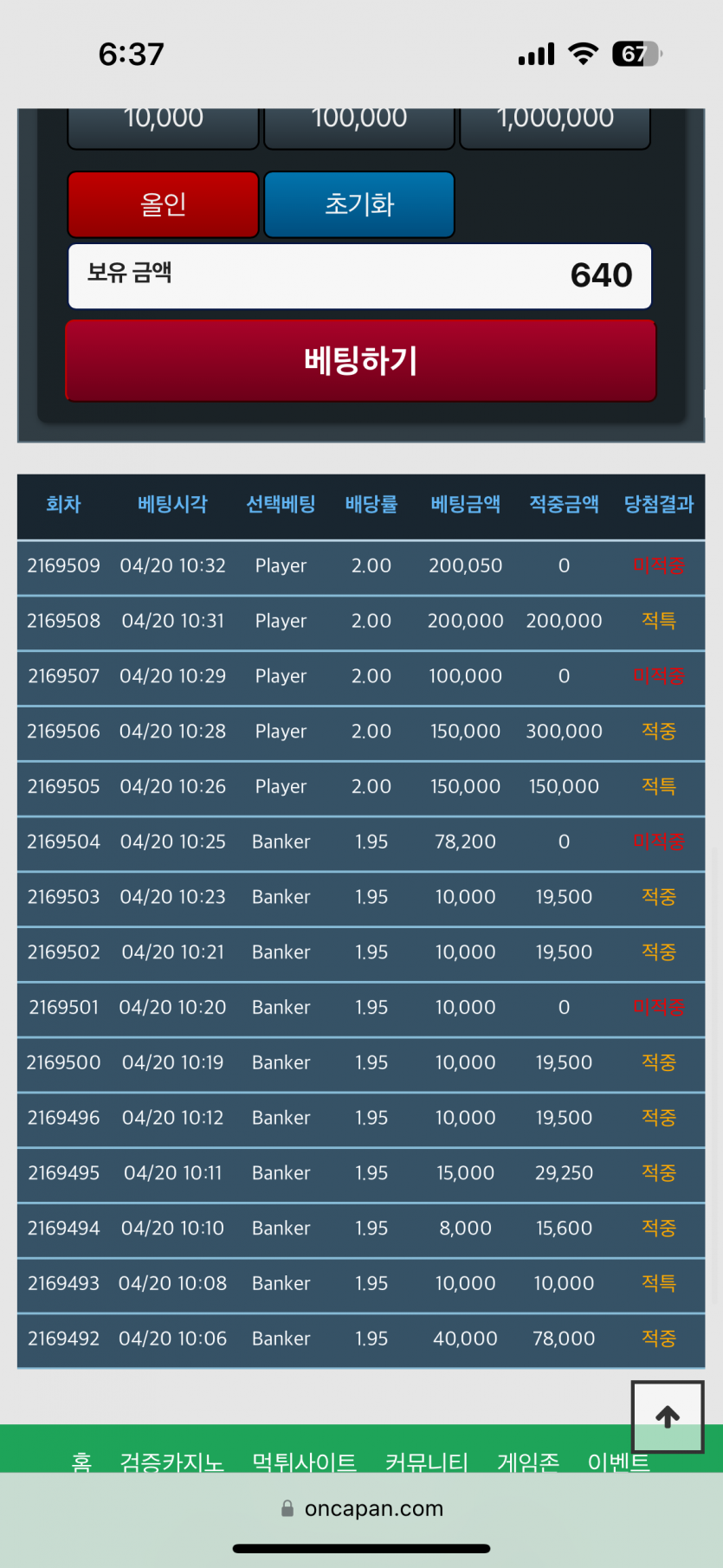Screen dimensions: 723x1568
Task: Open the 이벤트 page
Action: tap(618, 1462)
